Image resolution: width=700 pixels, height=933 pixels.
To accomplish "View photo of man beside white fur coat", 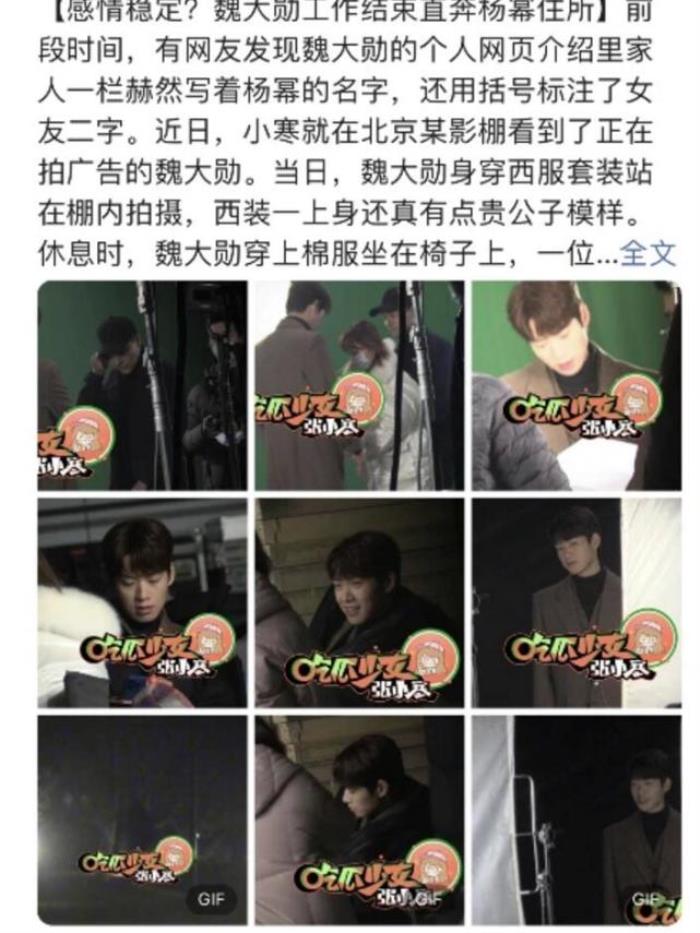I will point(142,603).
